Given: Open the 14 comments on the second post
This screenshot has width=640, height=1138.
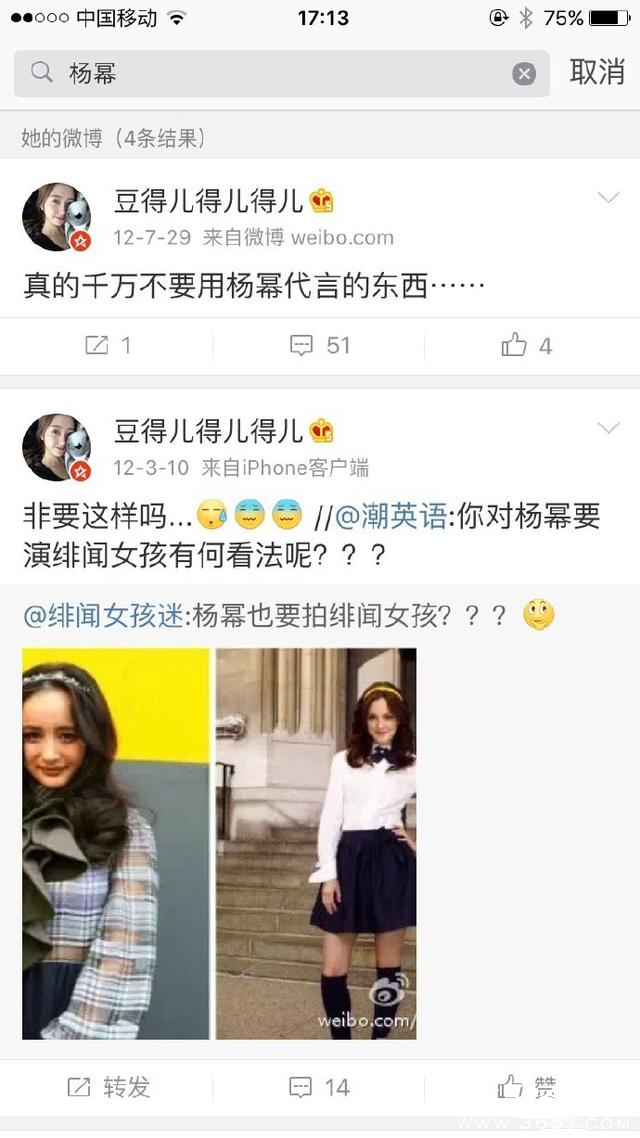Looking at the screenshot, I should pyautogui.click(x=320, y=1088).
